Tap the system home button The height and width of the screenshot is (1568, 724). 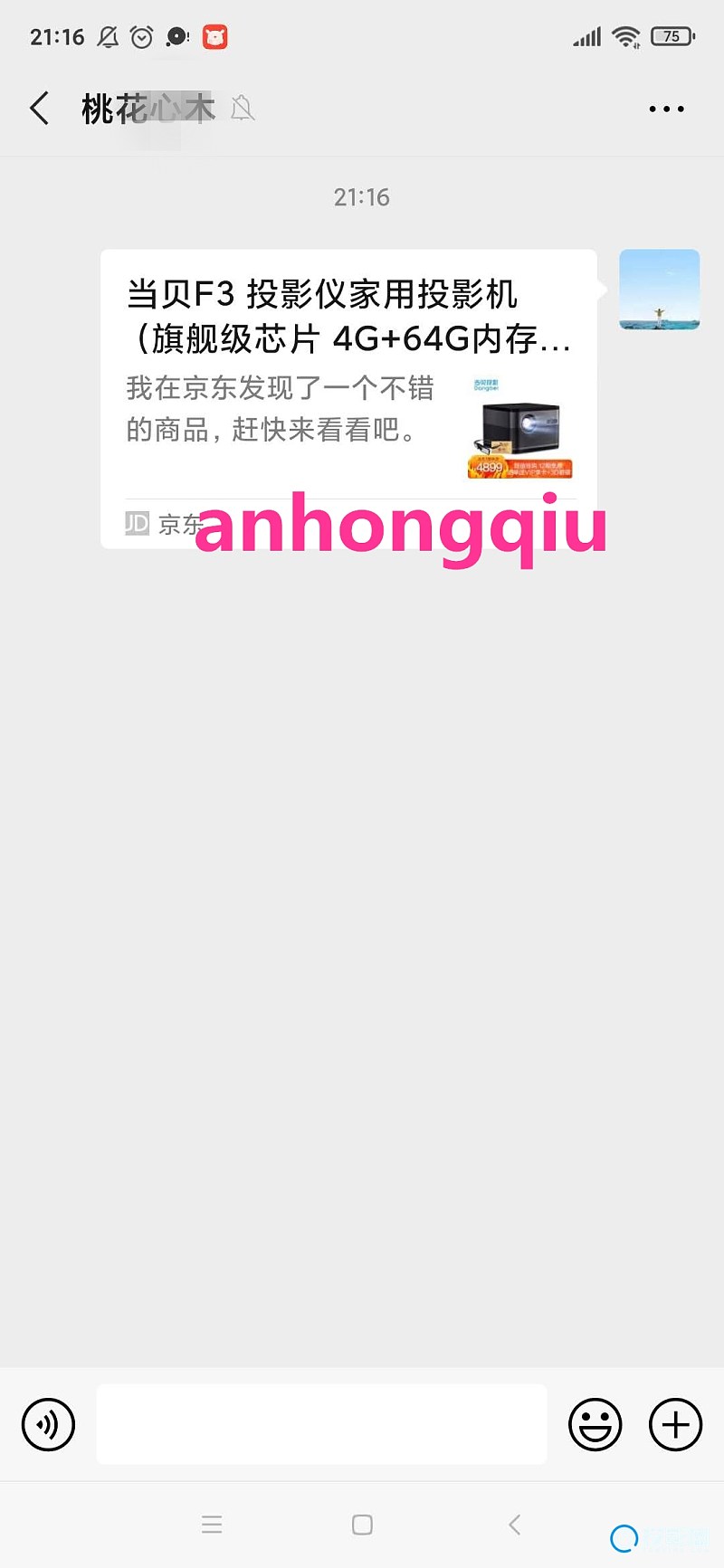[x=362, y=1525]
